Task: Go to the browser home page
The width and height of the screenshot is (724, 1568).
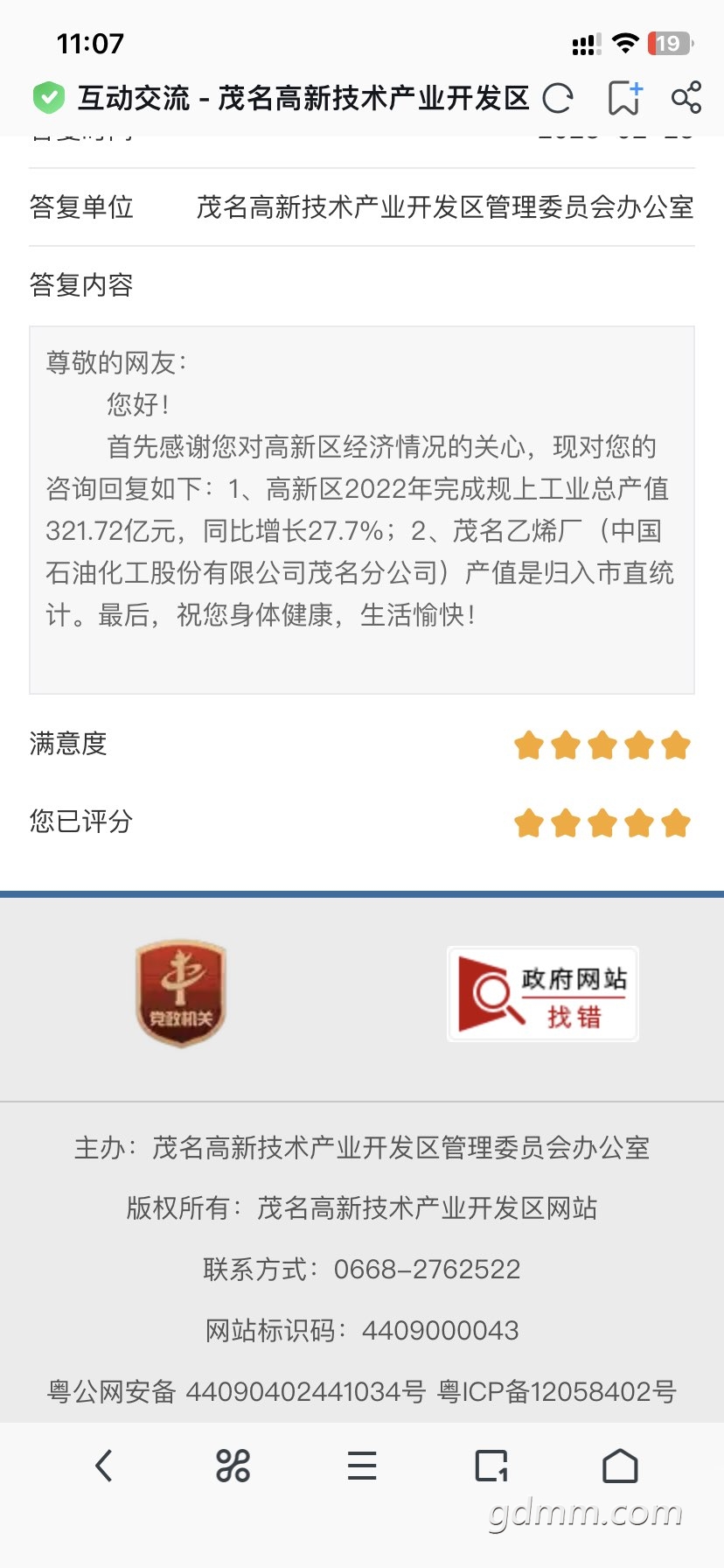Action: point(620,1466)
